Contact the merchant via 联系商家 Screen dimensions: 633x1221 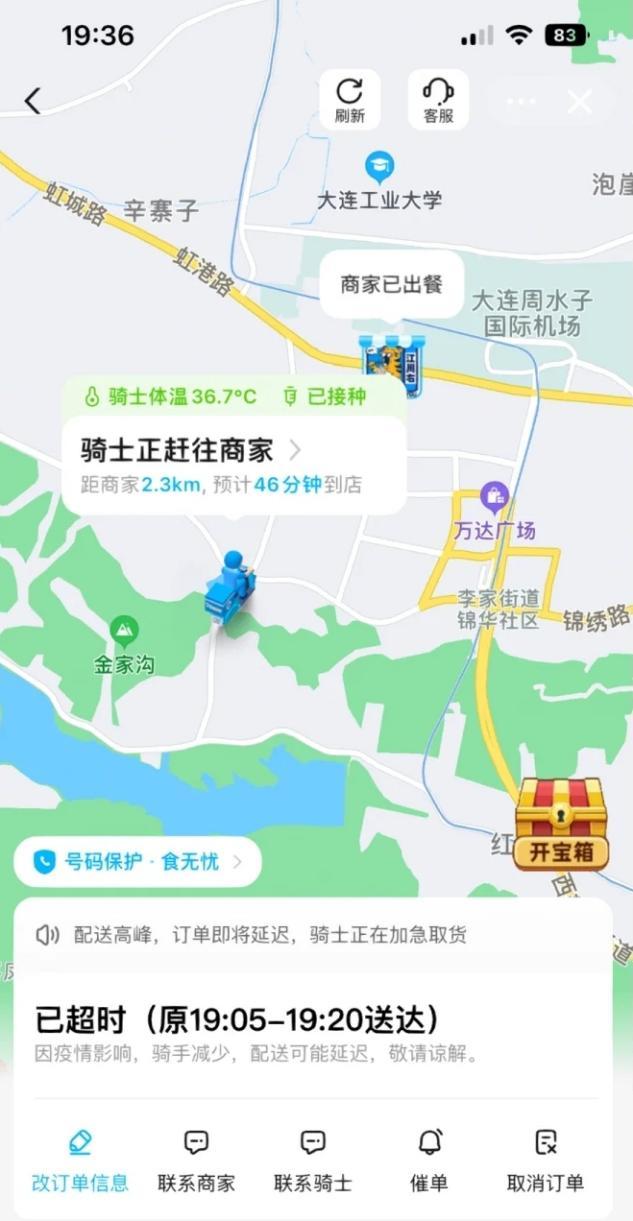[197, 1161]
